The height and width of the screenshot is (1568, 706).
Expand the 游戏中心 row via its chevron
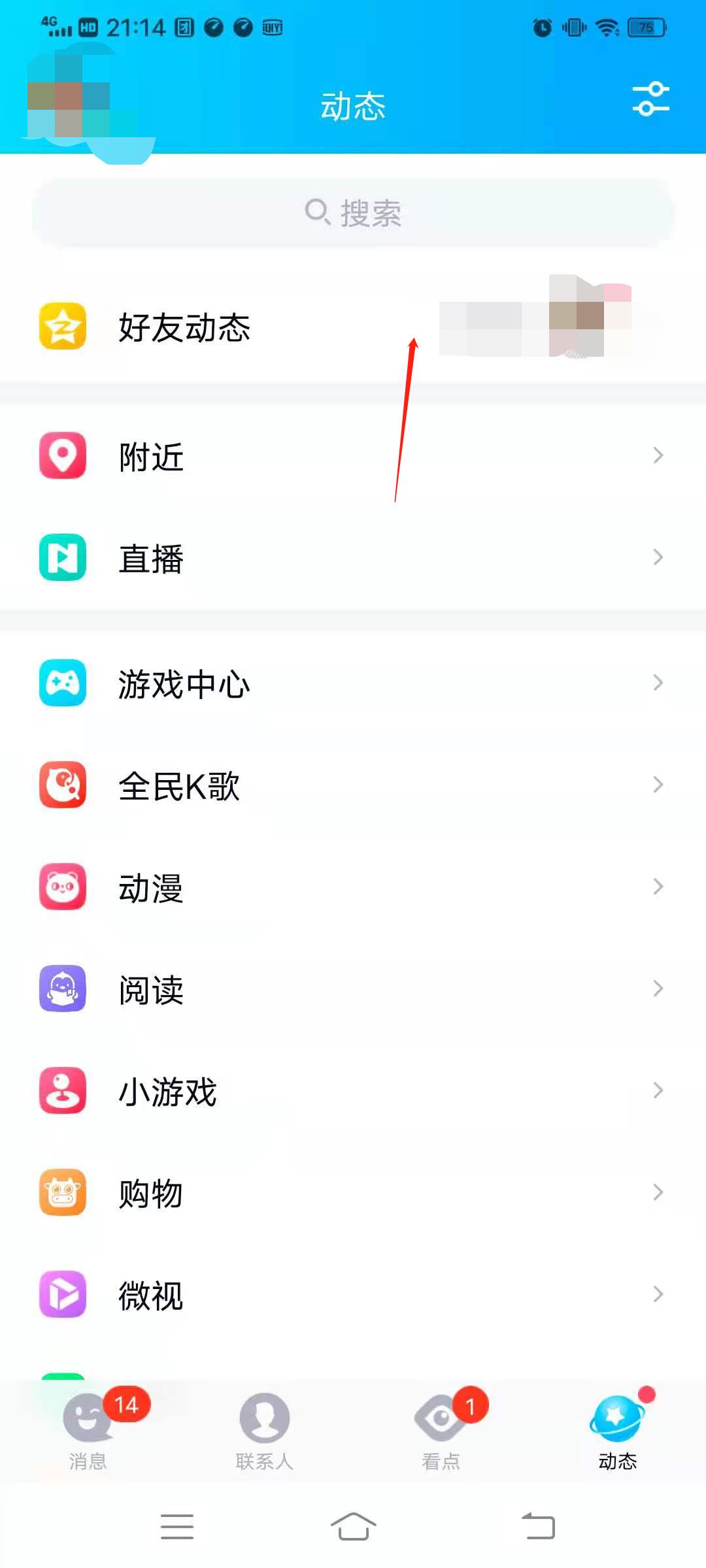657,683
